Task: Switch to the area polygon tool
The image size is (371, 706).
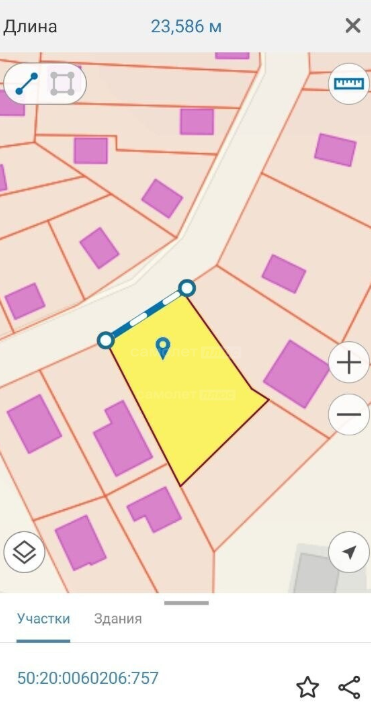Action: [x=62, y=84]
